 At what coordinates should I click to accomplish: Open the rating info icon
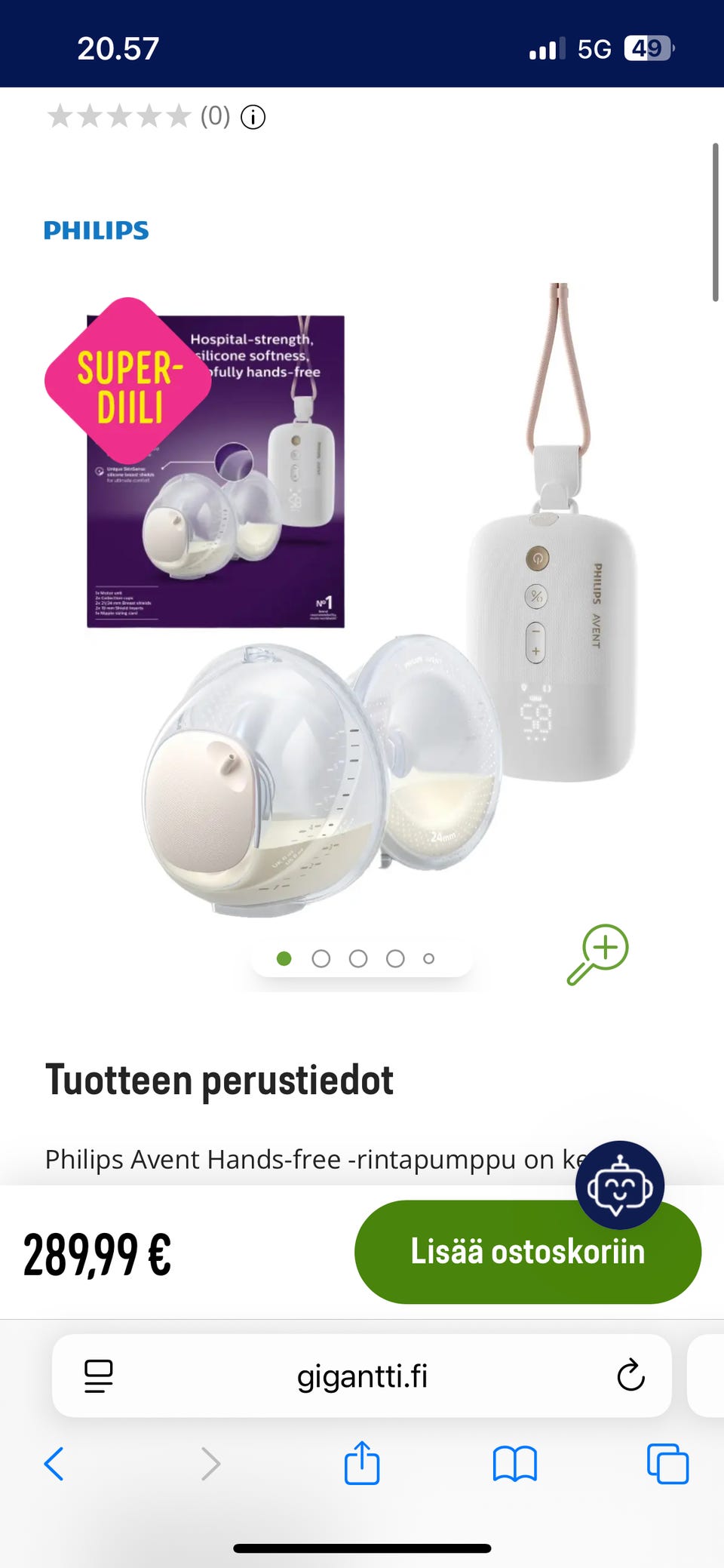tap(253, 117)
